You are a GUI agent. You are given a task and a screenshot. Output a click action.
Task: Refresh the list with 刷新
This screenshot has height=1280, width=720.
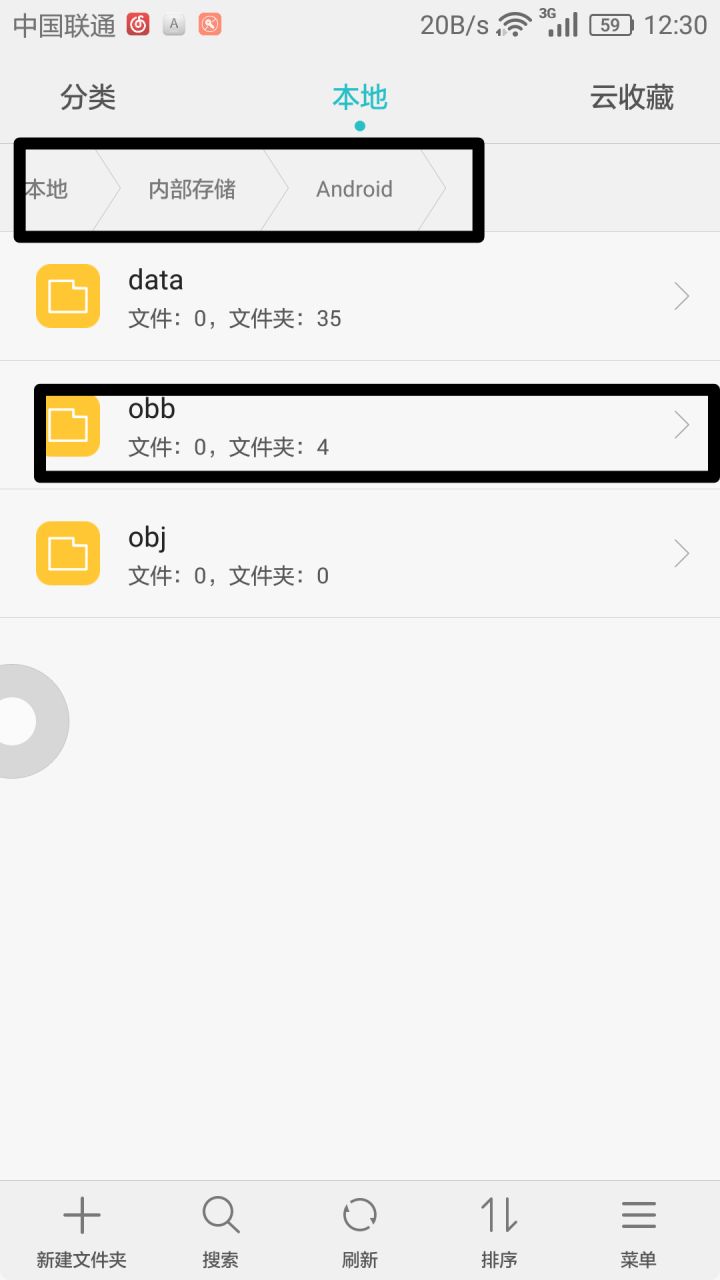click(359, 1232)
